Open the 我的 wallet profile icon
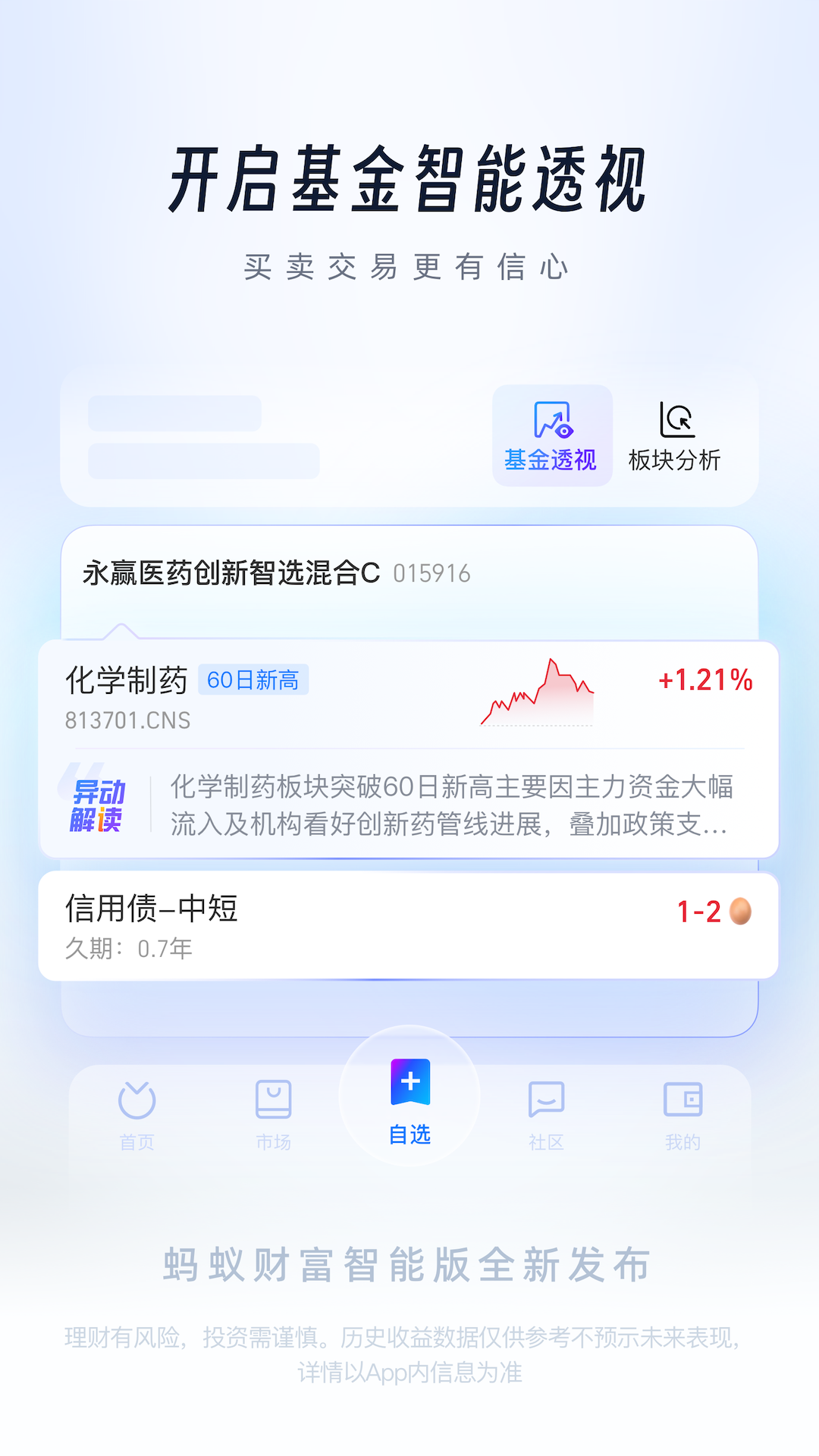This screenshot has height=1456, width=819. click(x=682, y=1098)
